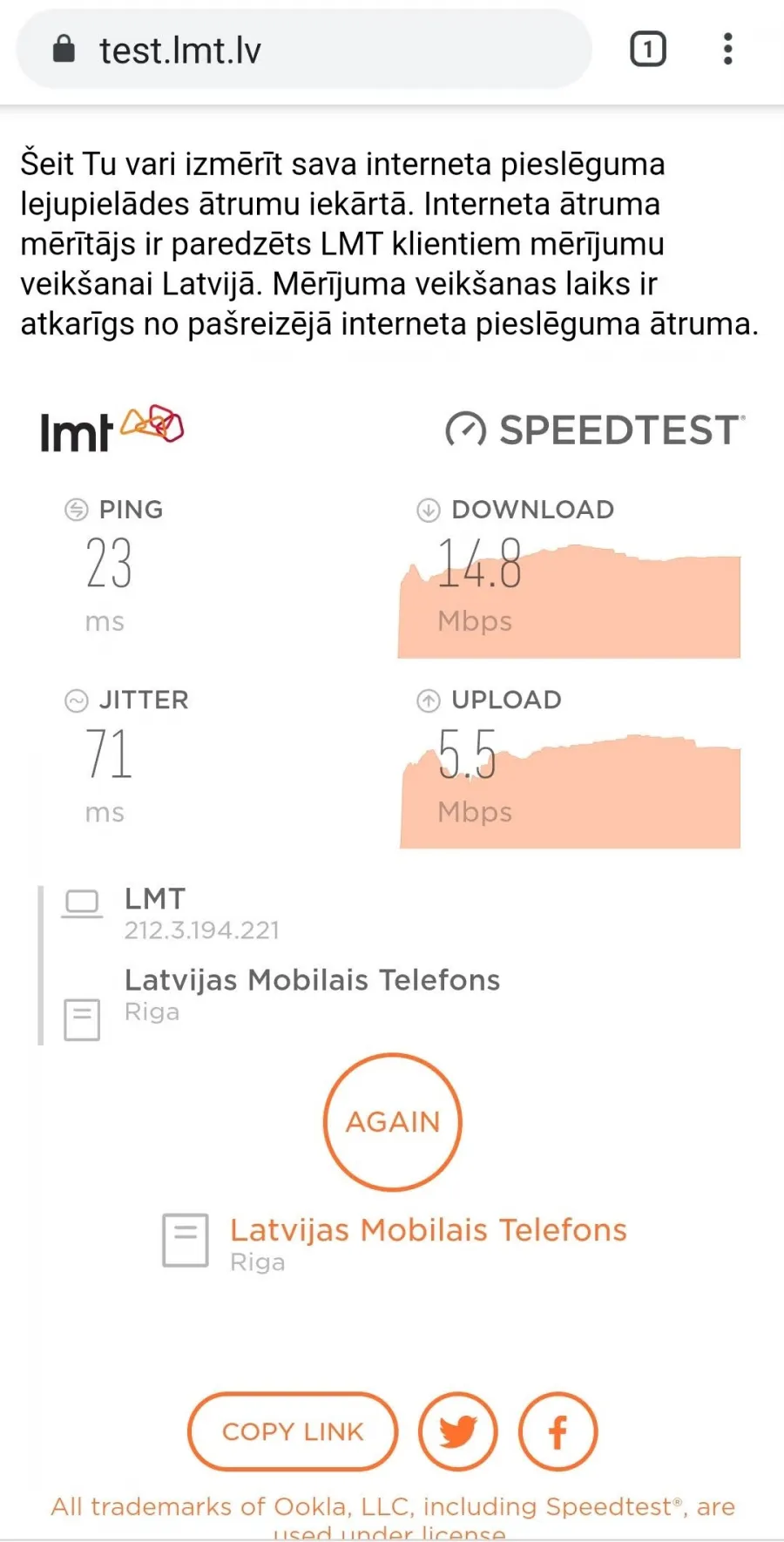Image resolution: width=784 pixels, height=1542 pixels.
Task: Change server via orange Latvijas Mobilais Telefons link
Action: (428, 1230)
